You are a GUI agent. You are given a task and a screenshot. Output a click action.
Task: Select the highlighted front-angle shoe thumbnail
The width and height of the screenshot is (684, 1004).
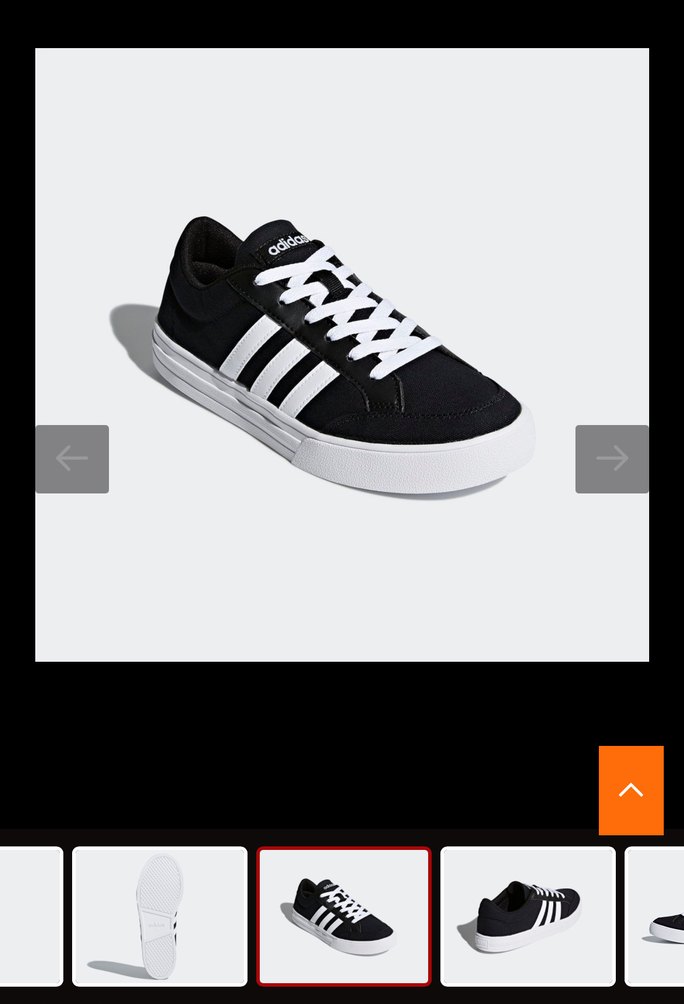[x=344, y=916]
